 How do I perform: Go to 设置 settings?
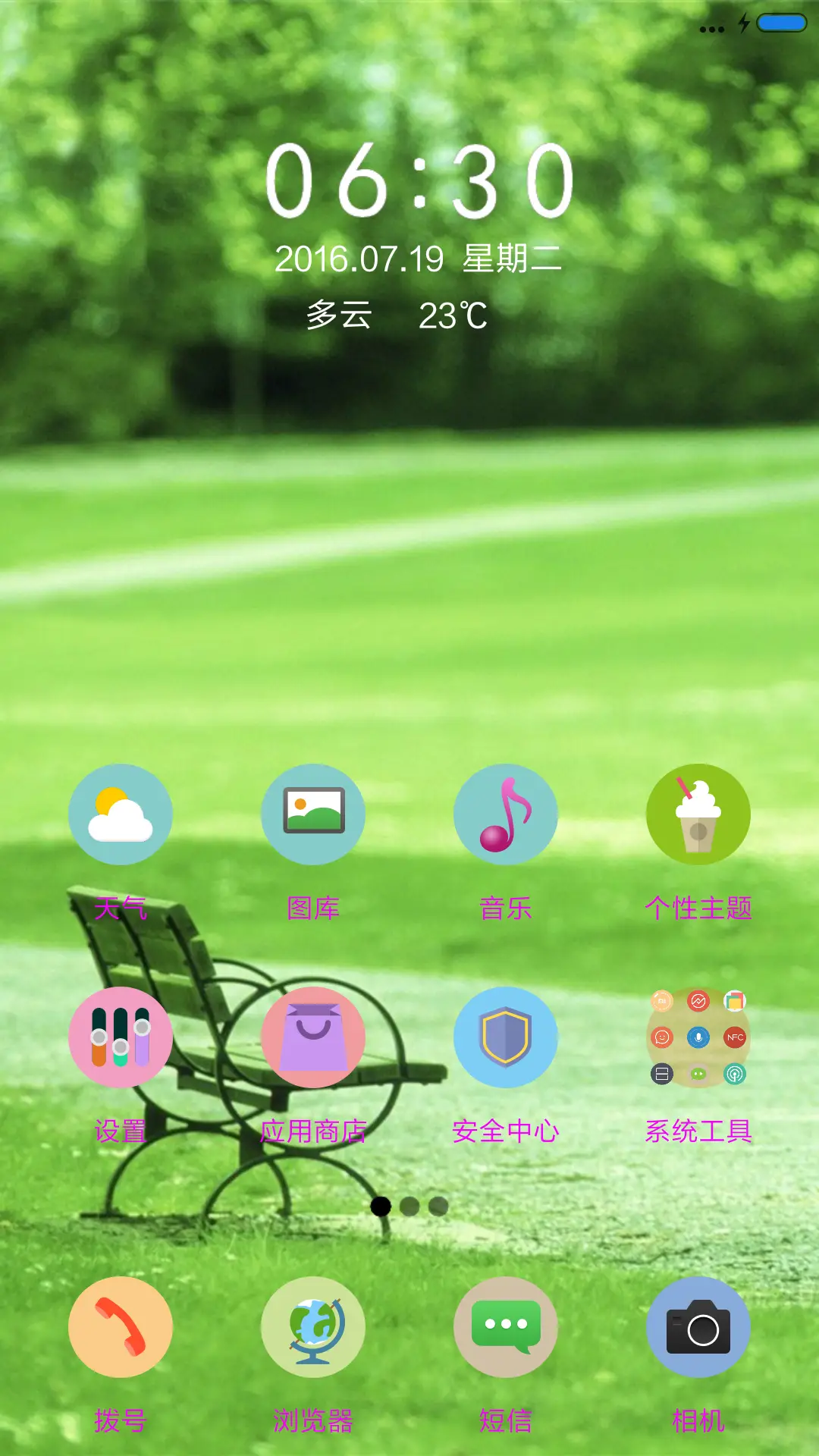coord(121,1037)
